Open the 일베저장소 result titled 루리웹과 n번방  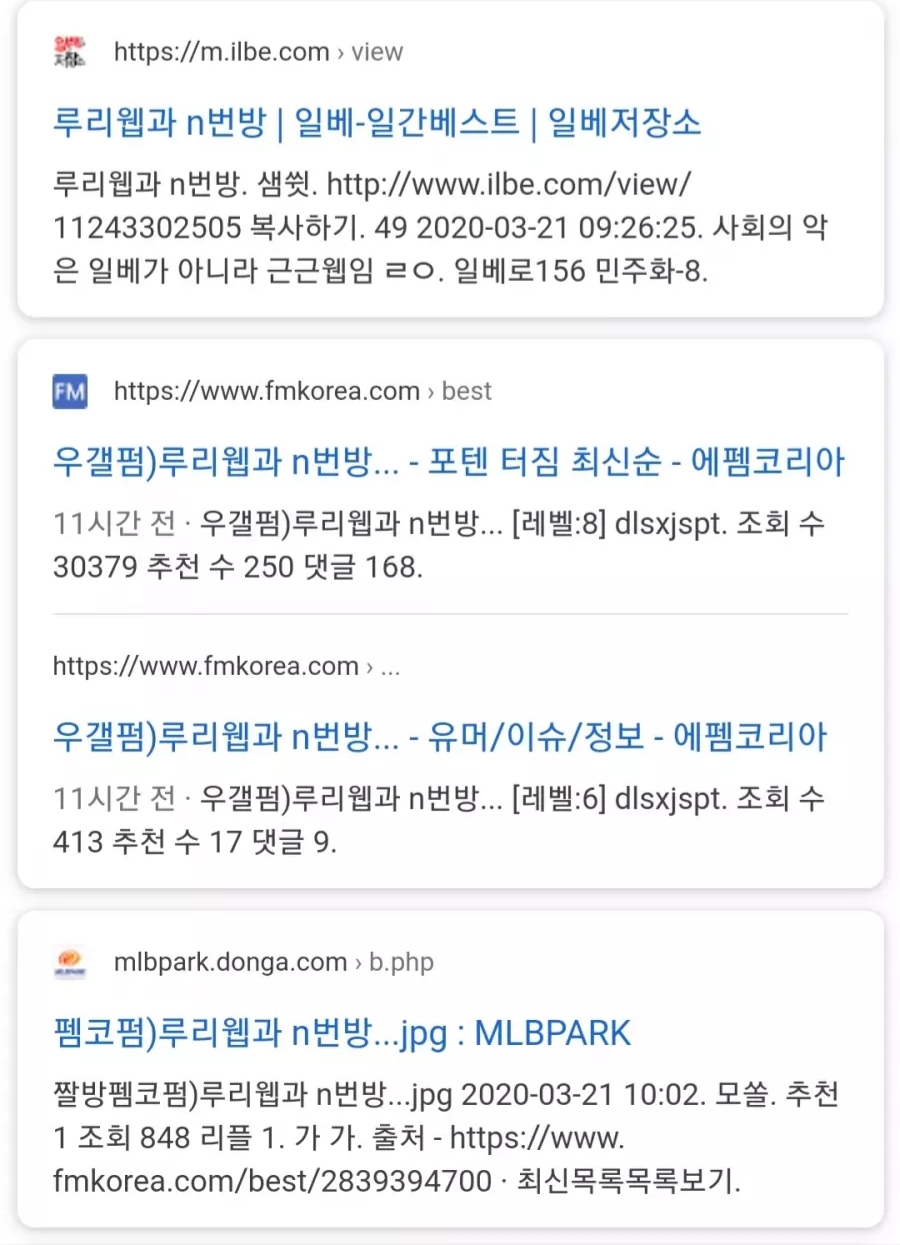point(377,123)
